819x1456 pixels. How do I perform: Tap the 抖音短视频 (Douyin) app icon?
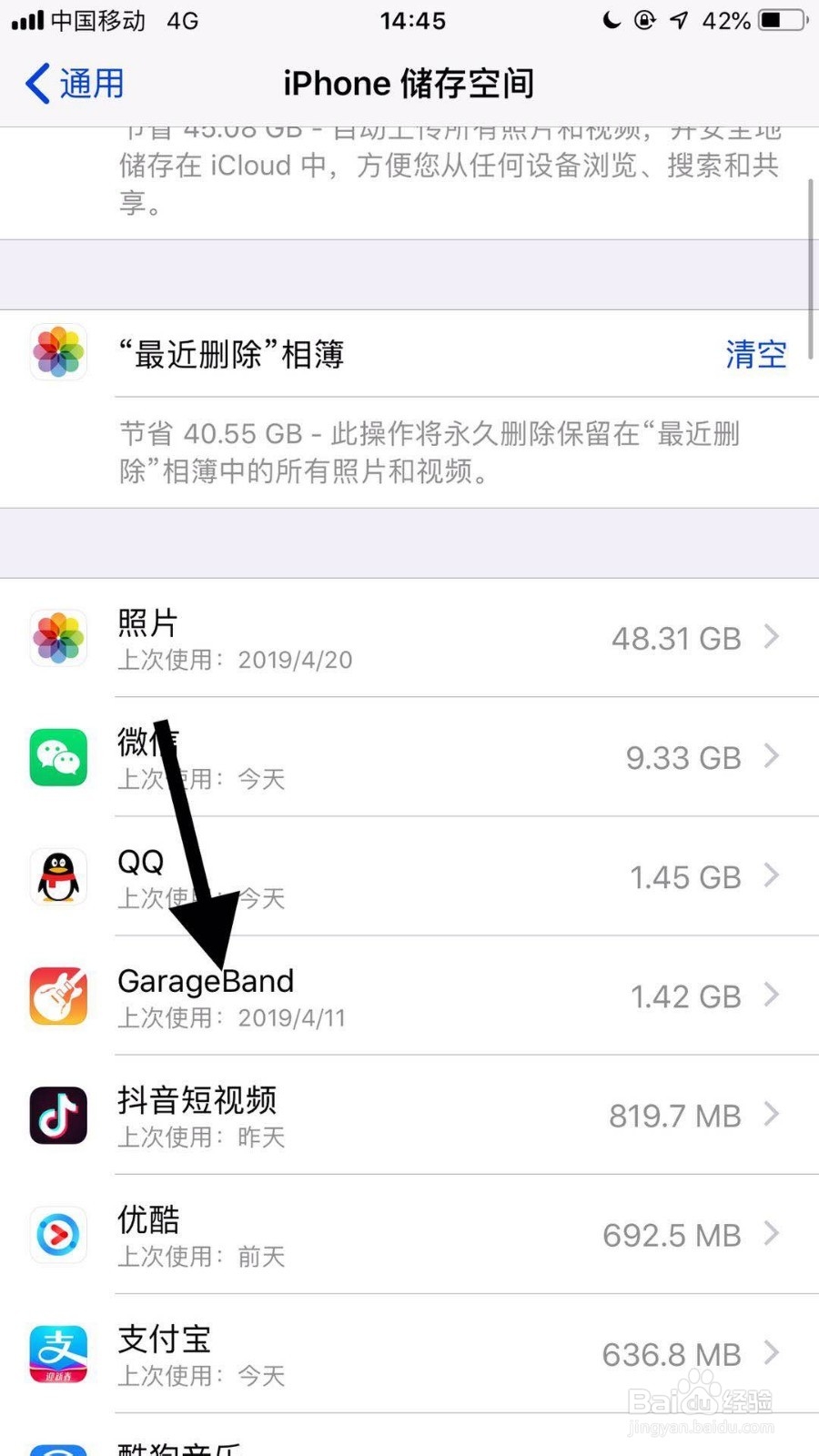point(57,1116)
